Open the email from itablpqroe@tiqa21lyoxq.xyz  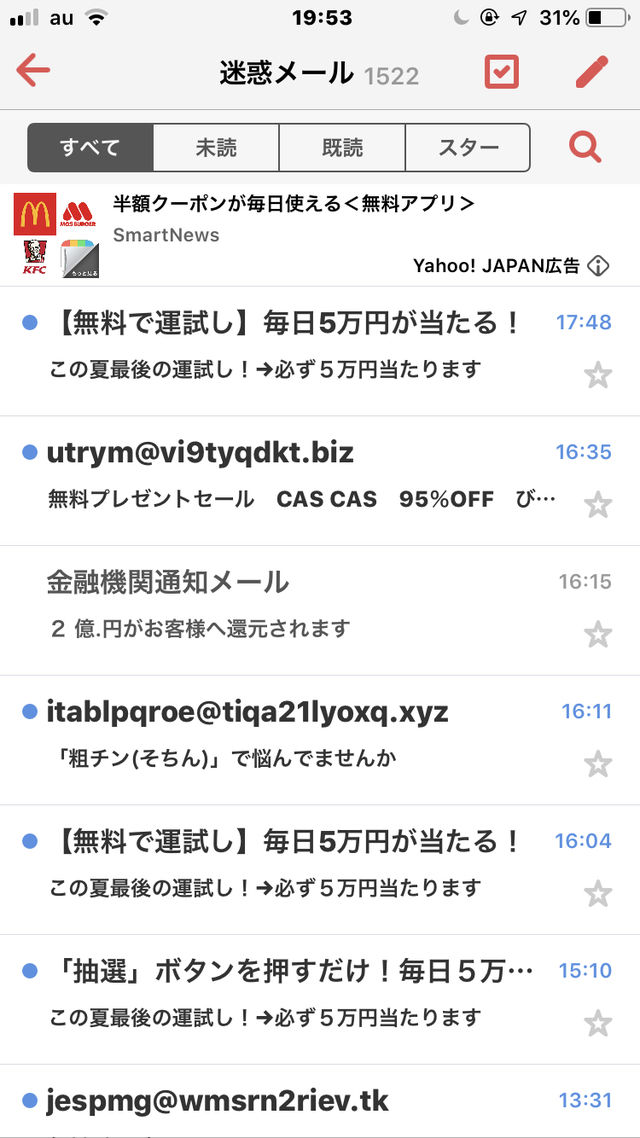pyautogui.click(x=320, y=740)
